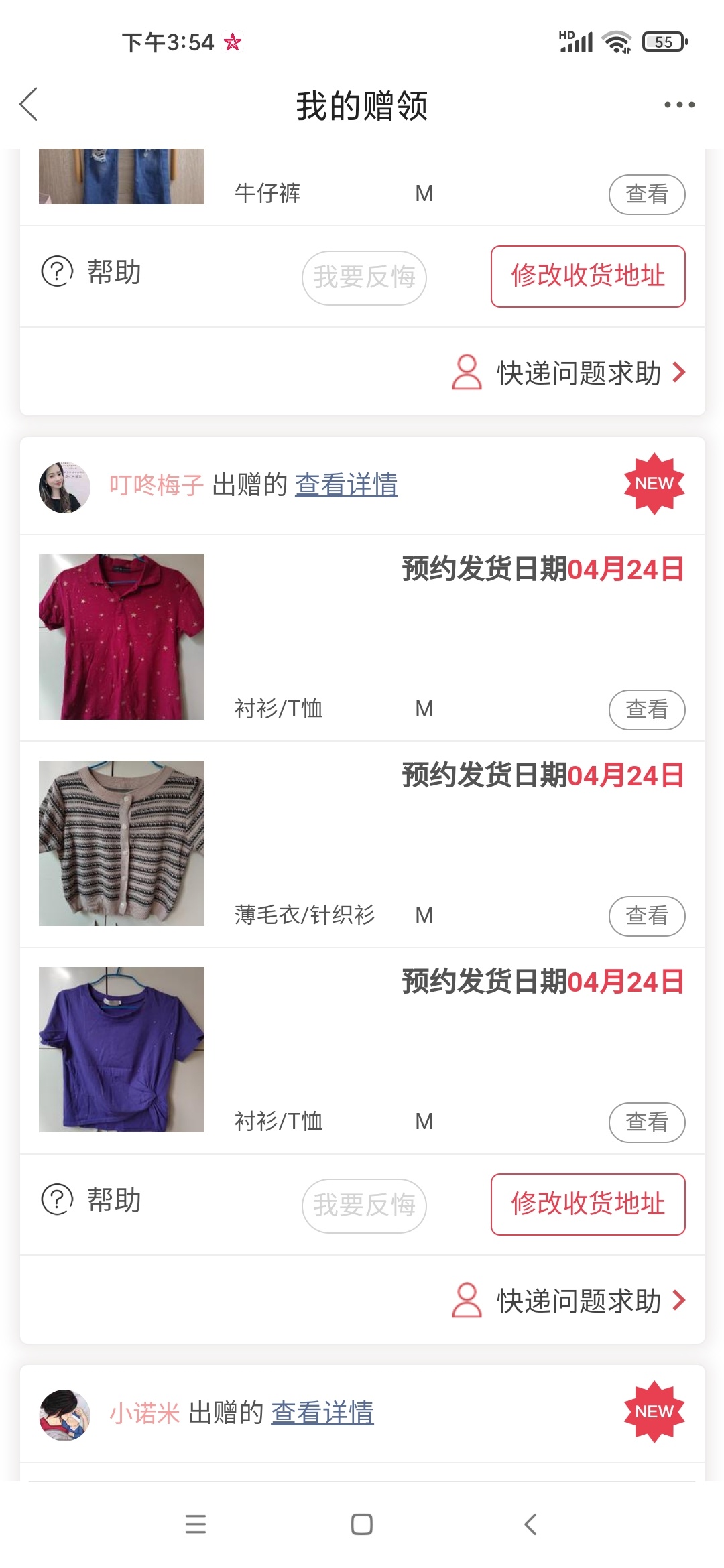Open 查看详情 link for 叮咚梅子's gift
Viewport: 724px width, 1568px height.
pyautogui.click(x=346, y=484)
